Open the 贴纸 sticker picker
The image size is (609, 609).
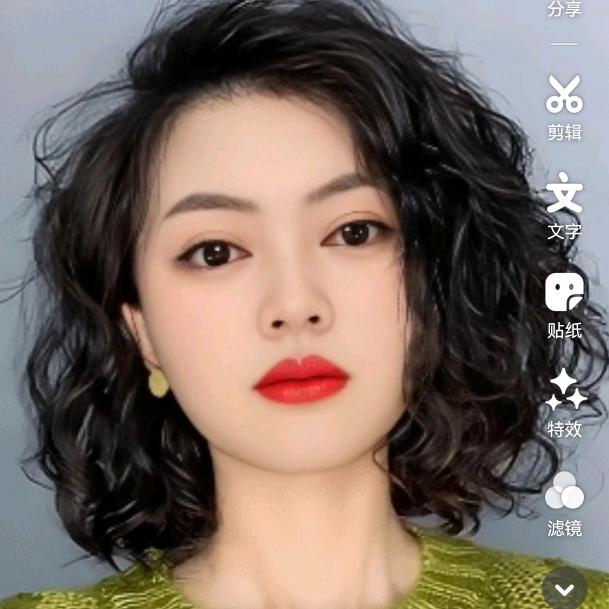[564, 304]
